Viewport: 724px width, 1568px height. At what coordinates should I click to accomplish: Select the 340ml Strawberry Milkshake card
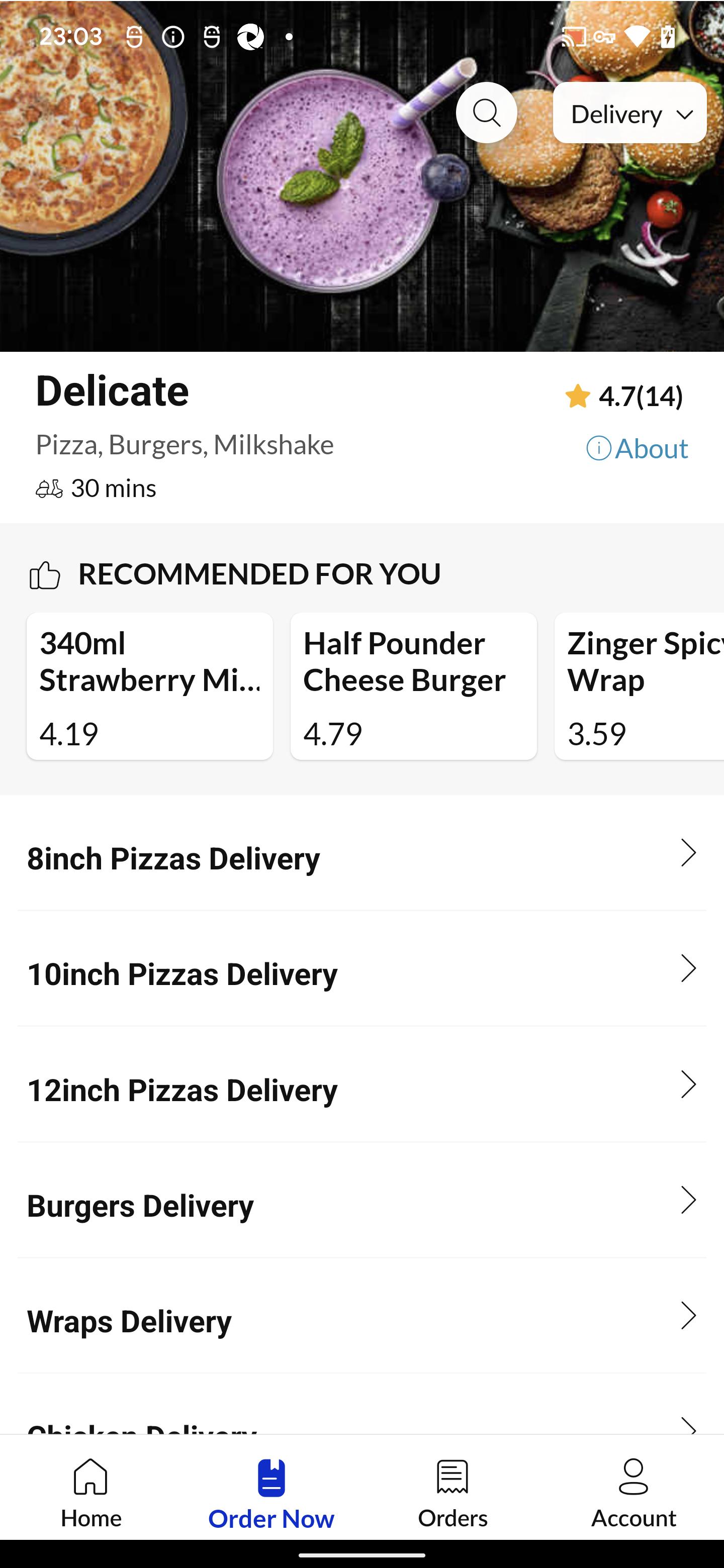coord(150,686)
